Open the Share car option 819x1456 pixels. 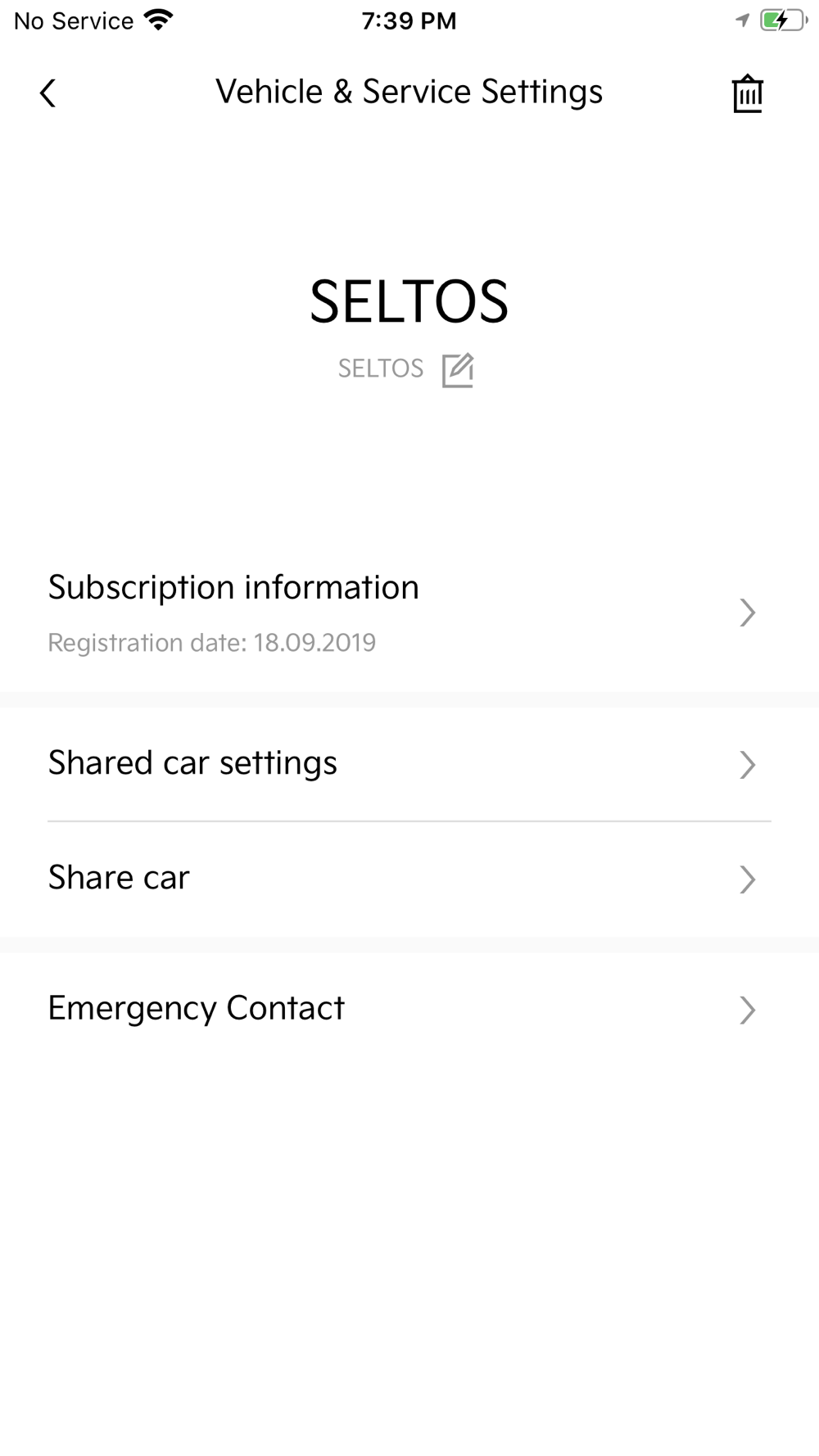pyautogui.click(x=409, y=879)
